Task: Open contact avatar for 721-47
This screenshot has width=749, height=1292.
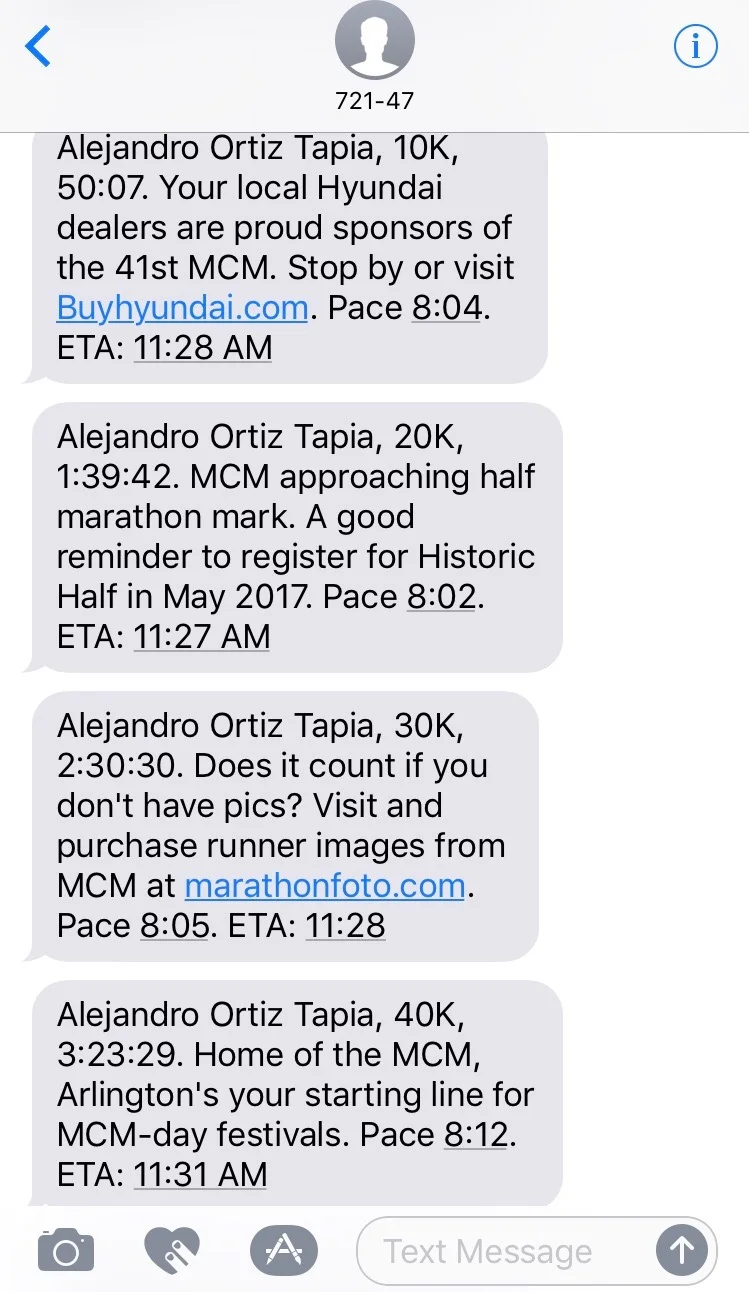Action: pos(375,42)
